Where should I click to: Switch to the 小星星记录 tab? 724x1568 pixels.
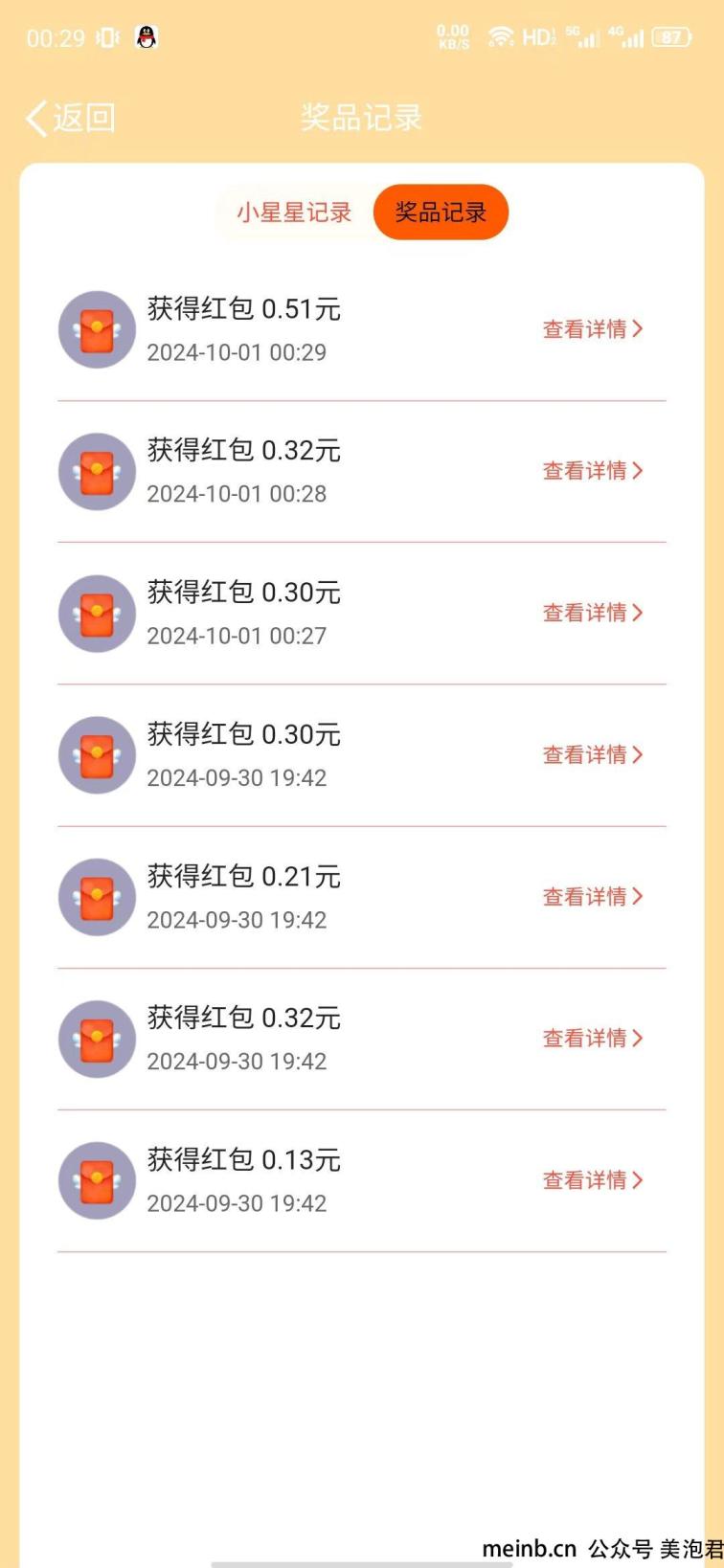click(x=294, y=212)
